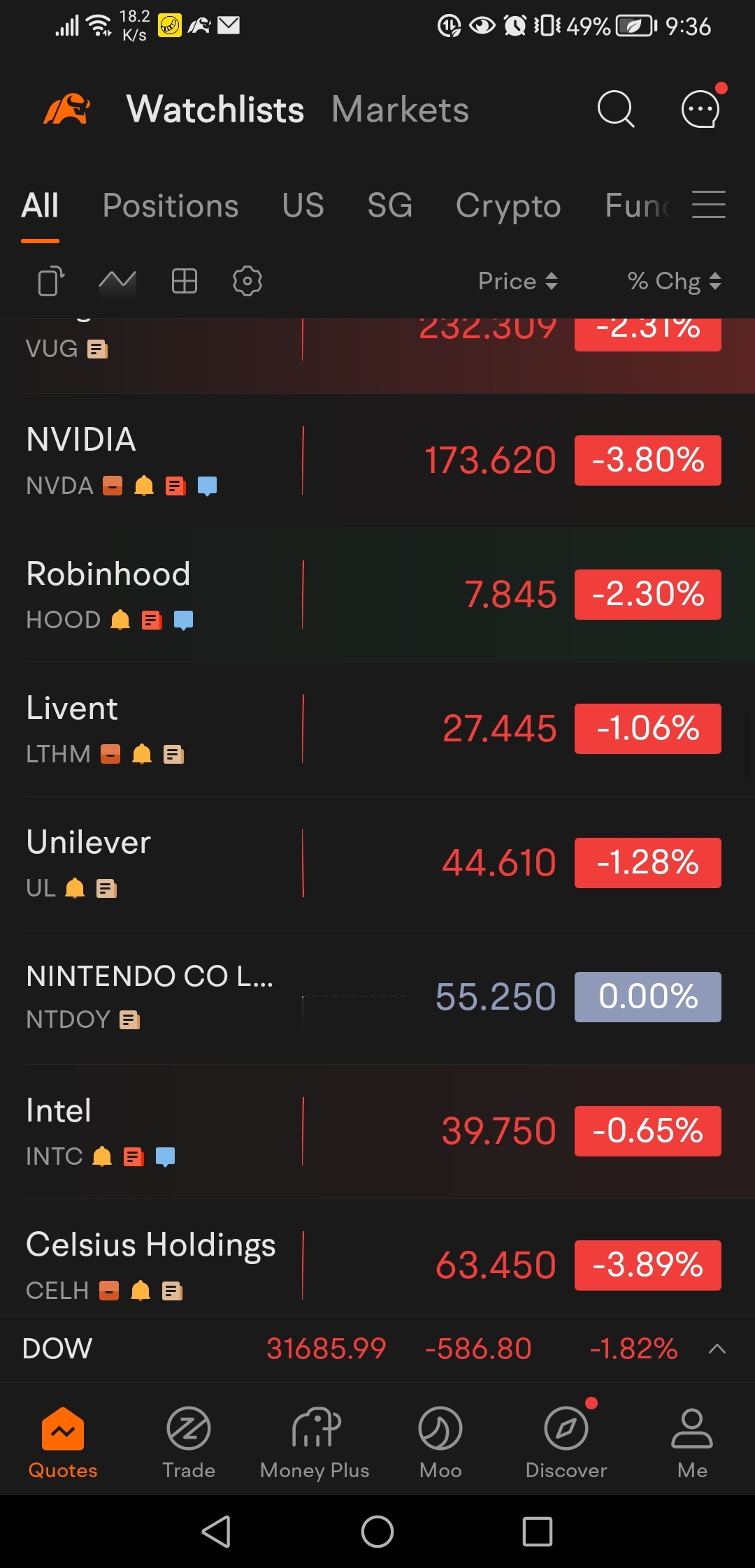Switch to grid view layout icon
This screenshot has width=755, height=1568.
(x=185, y=281)
